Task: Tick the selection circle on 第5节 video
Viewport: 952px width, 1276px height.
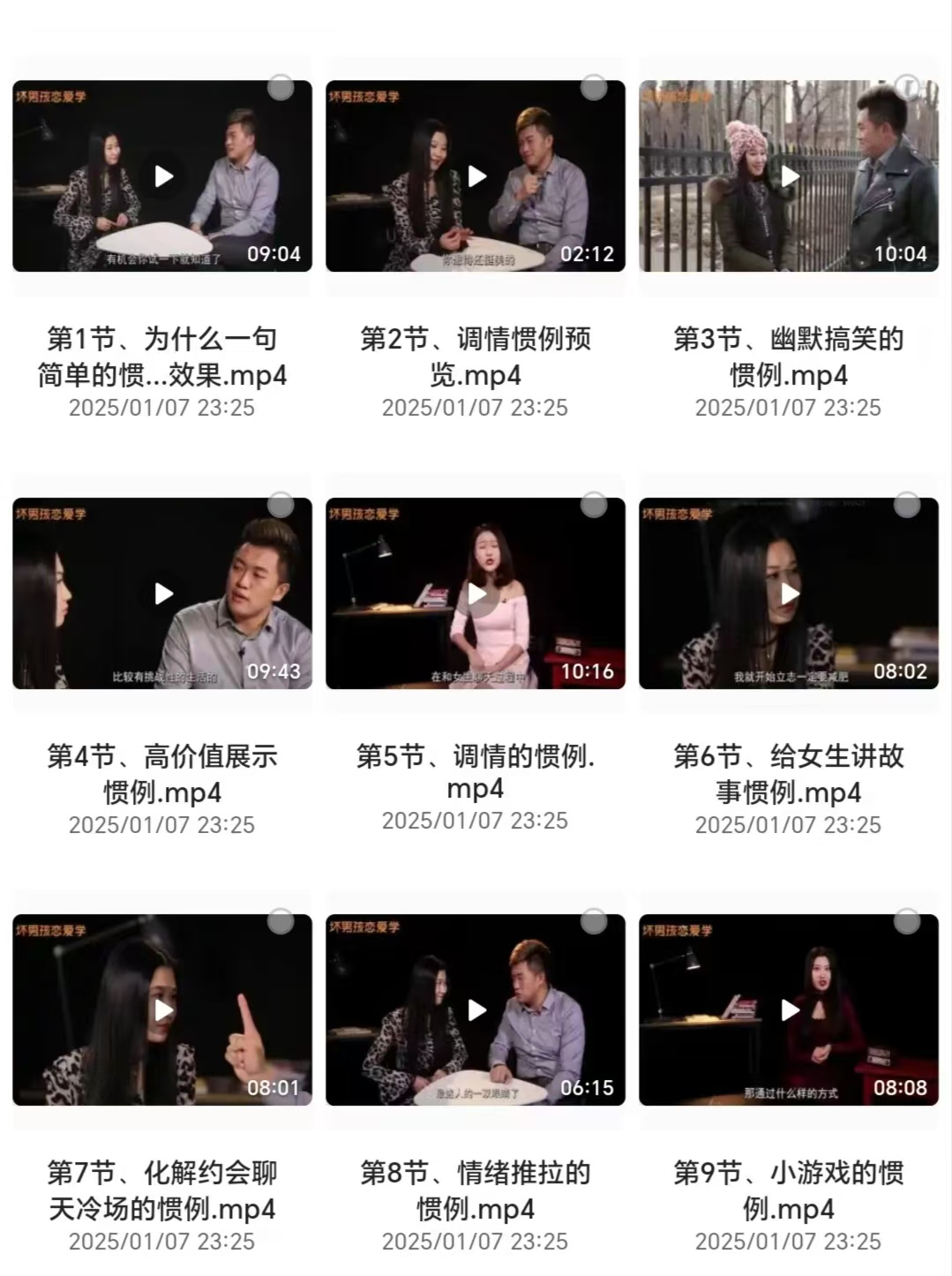Action: [x=594, y=505]
